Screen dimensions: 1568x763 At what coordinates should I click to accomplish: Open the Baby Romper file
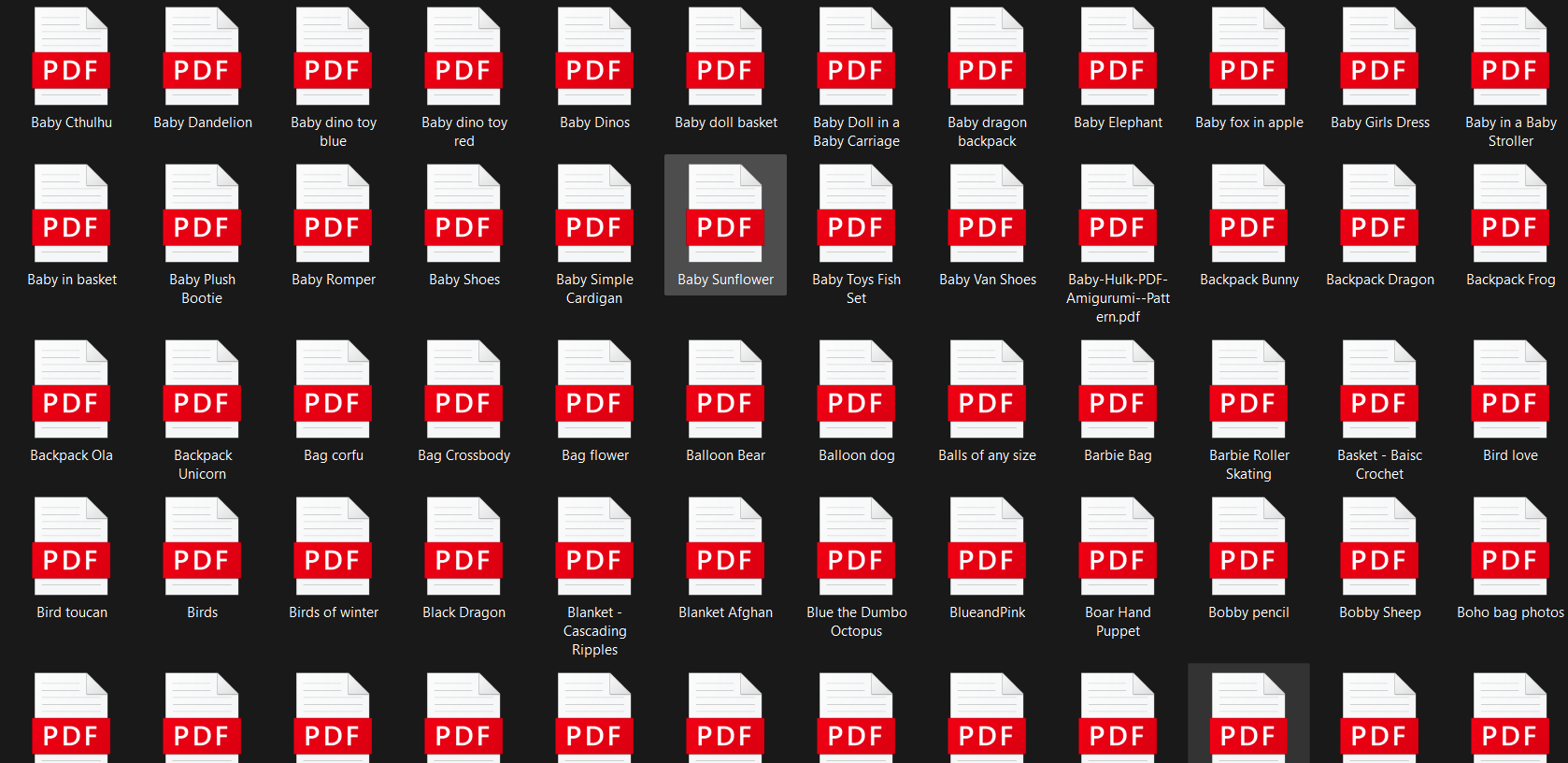point(333,215)
